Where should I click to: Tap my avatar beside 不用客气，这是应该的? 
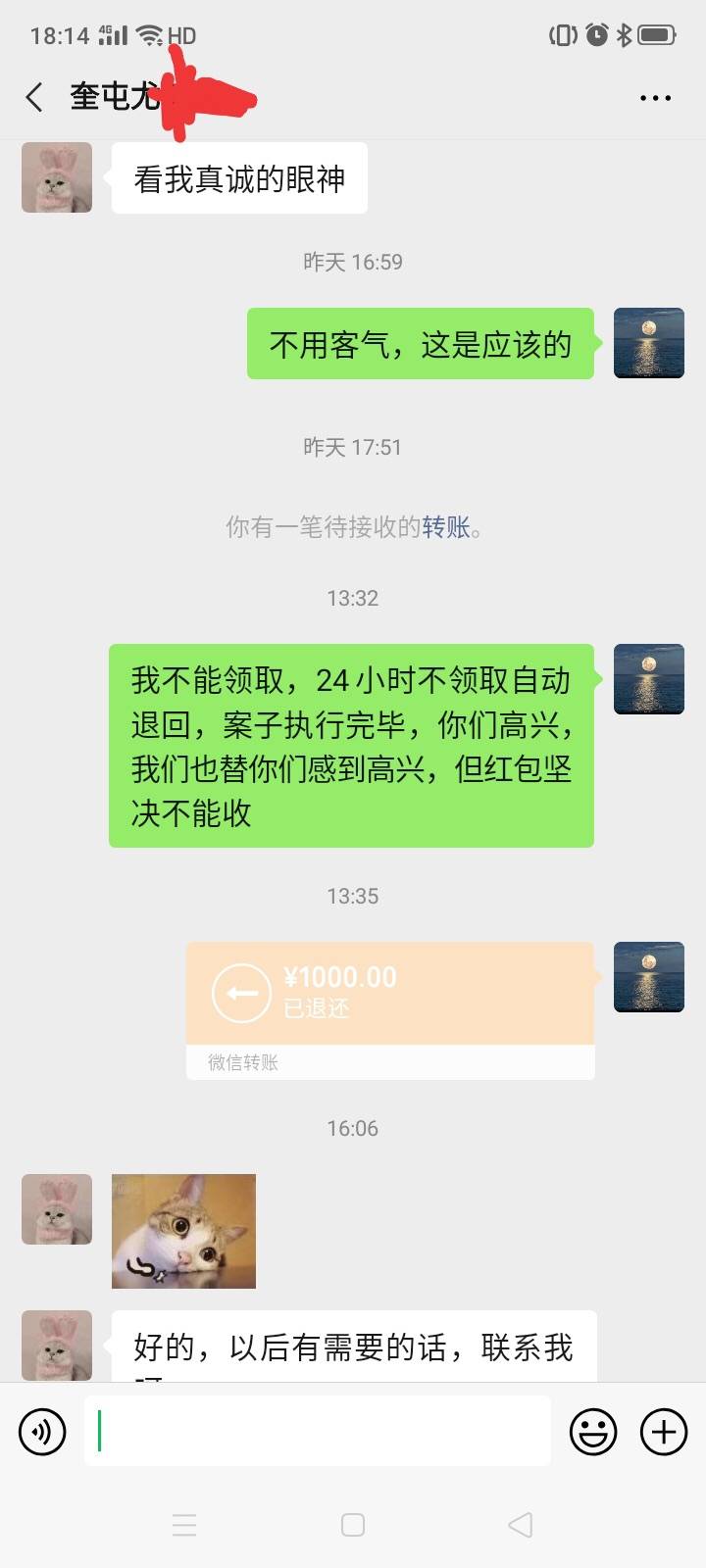(x=648, y=343)
